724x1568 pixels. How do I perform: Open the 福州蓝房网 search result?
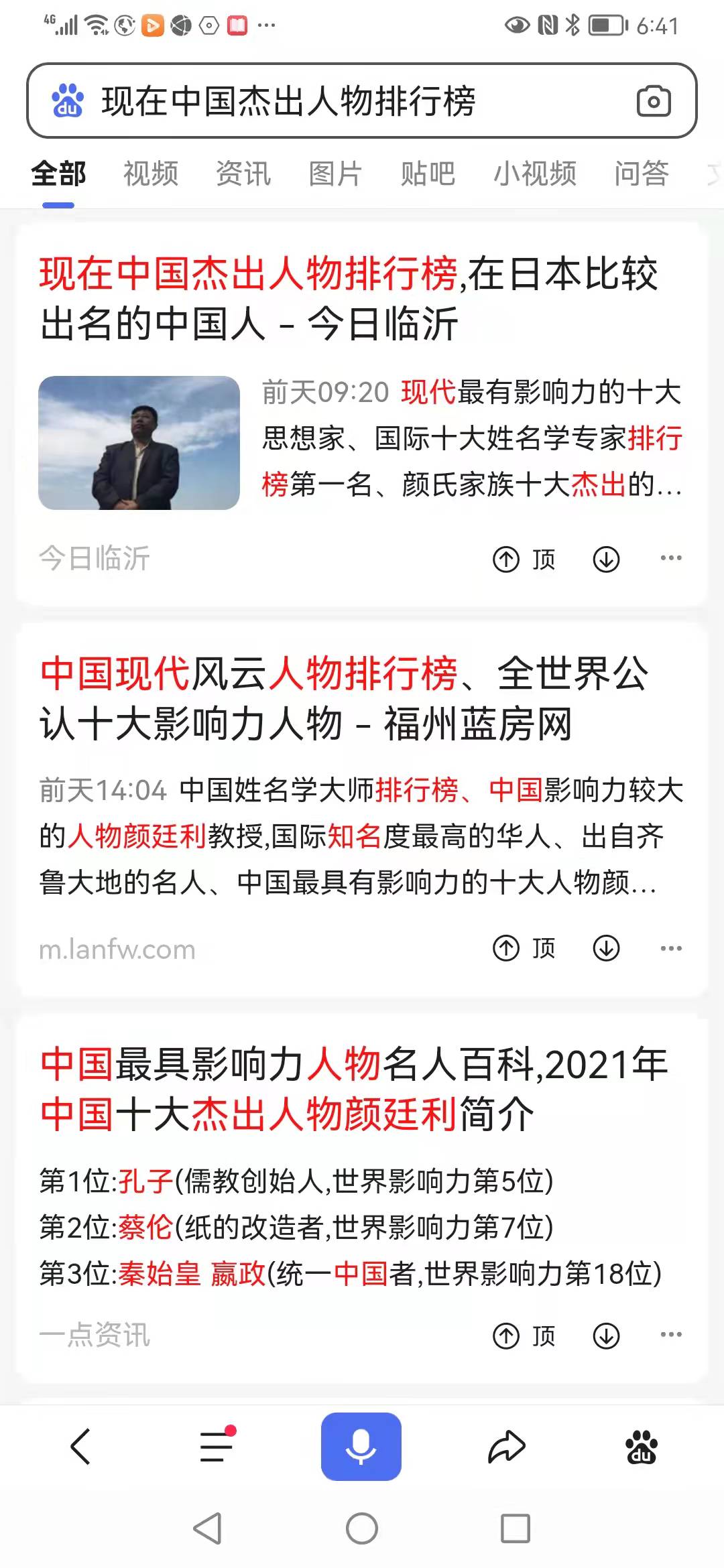pos(343,698)
